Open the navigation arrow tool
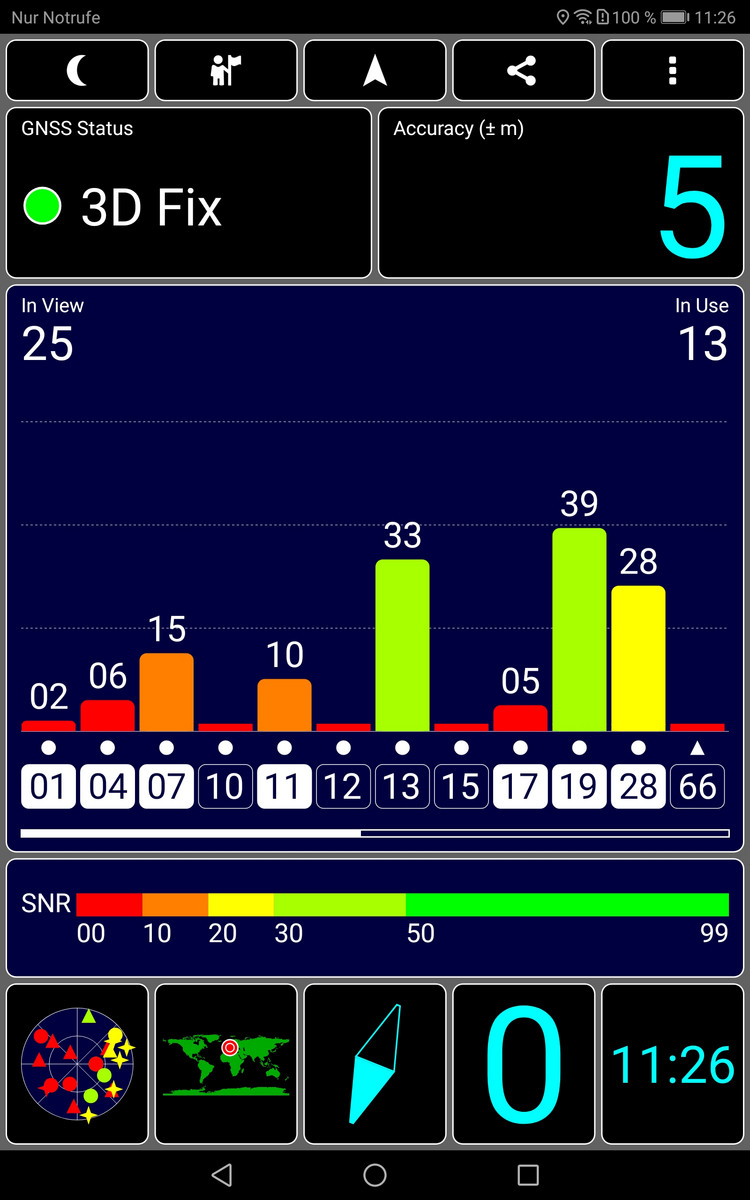The width and height of the screenshot is (750, 1200). pos(375,70)
